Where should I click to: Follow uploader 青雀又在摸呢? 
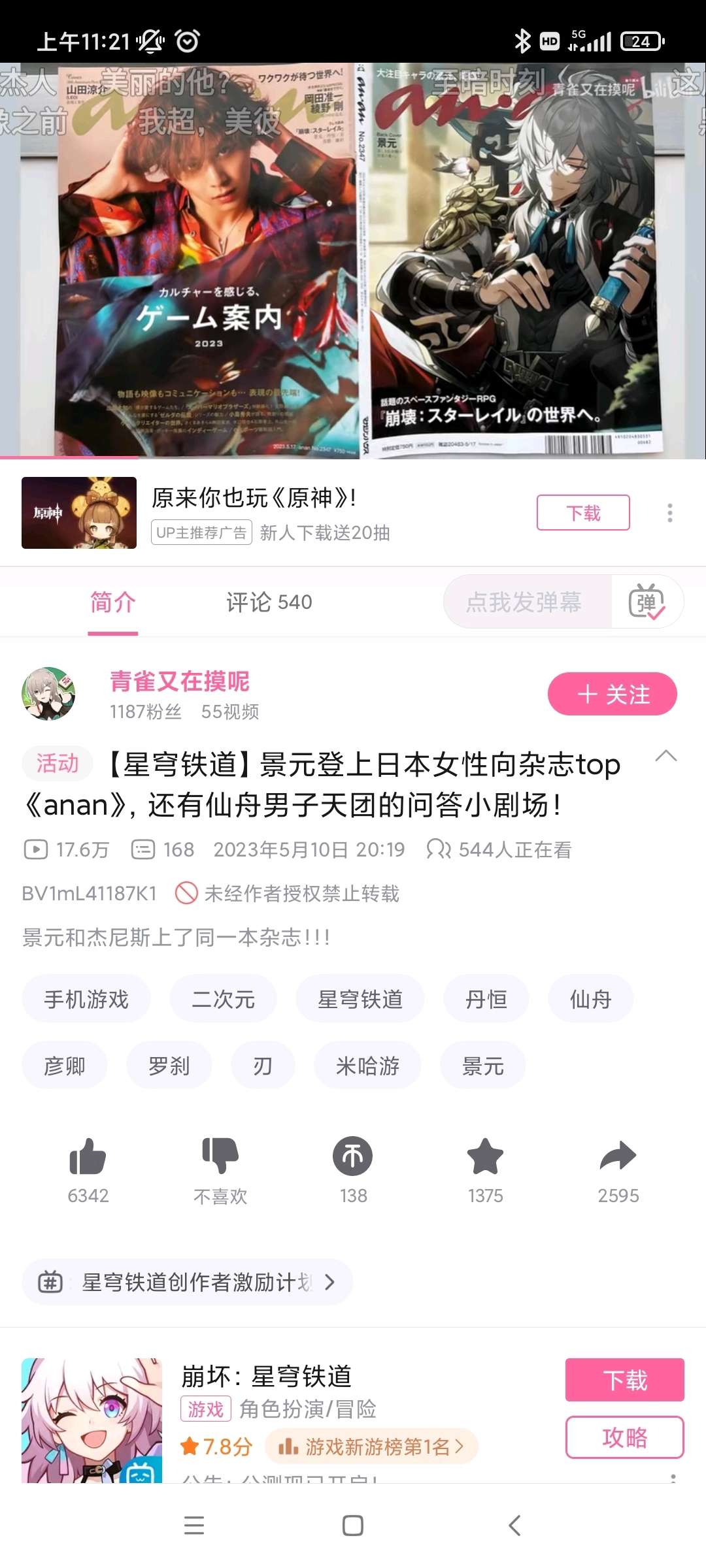(x=612, y=694)
